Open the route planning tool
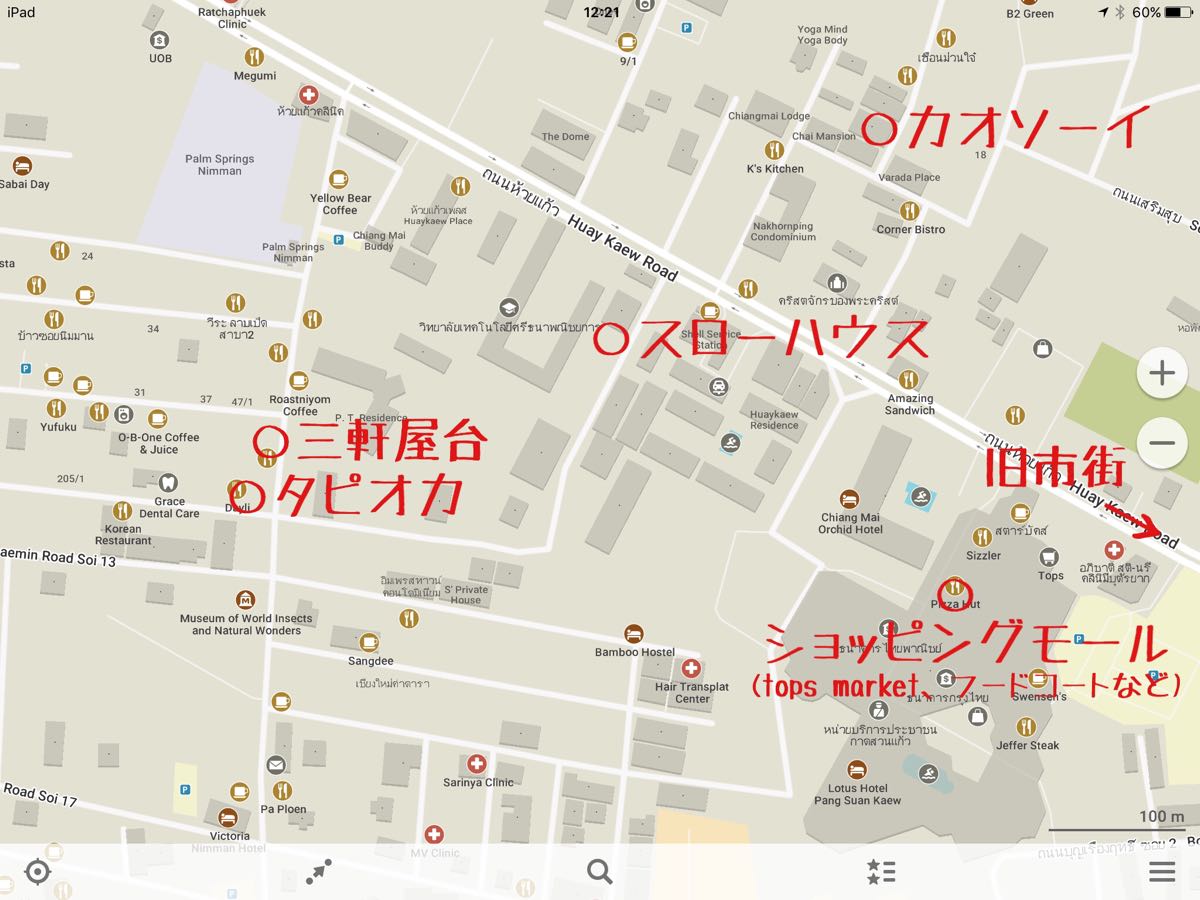The height and width of the screenshot is (900, 1200). pos(319,872)
